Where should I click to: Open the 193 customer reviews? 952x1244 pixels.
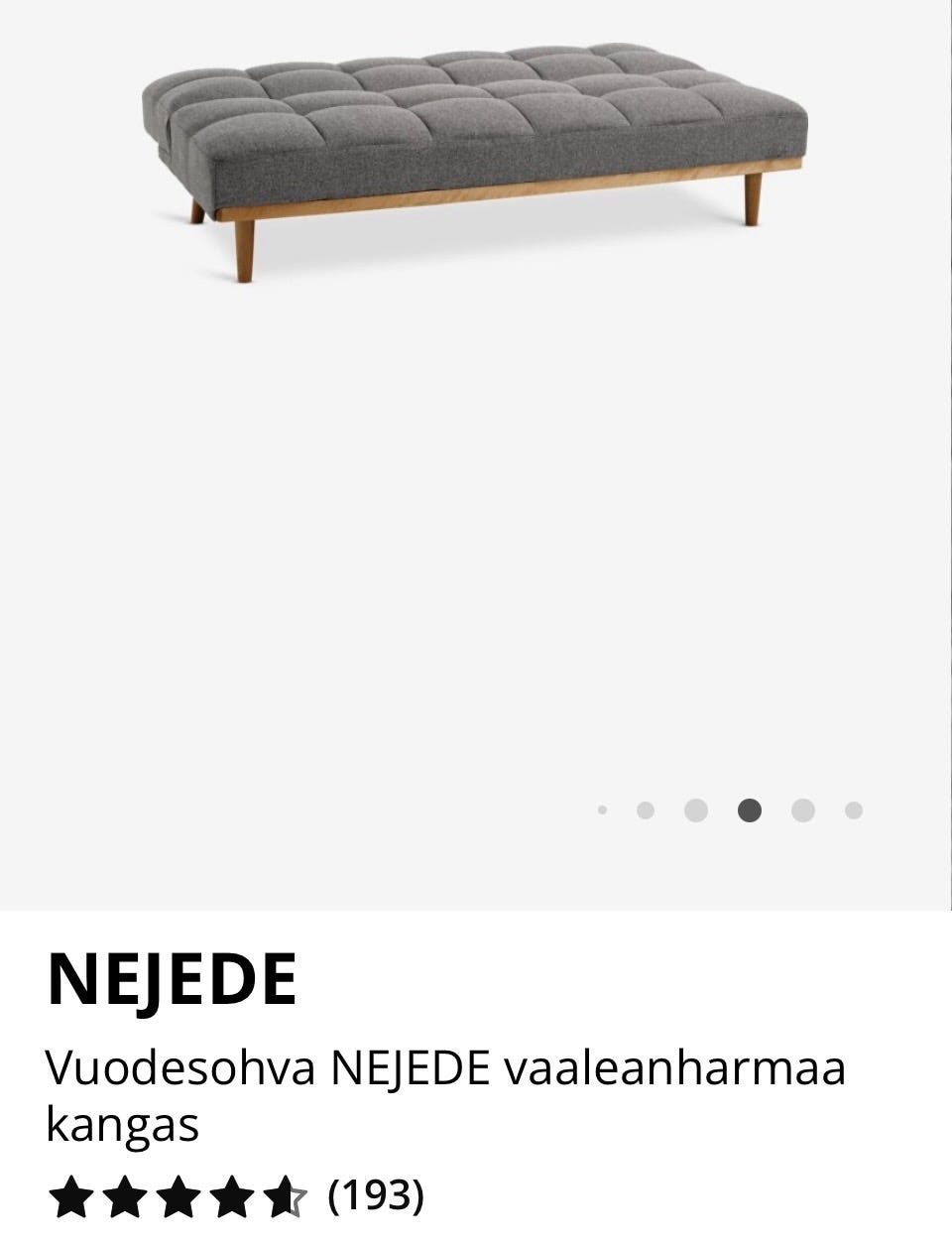tap(376, 1195)
